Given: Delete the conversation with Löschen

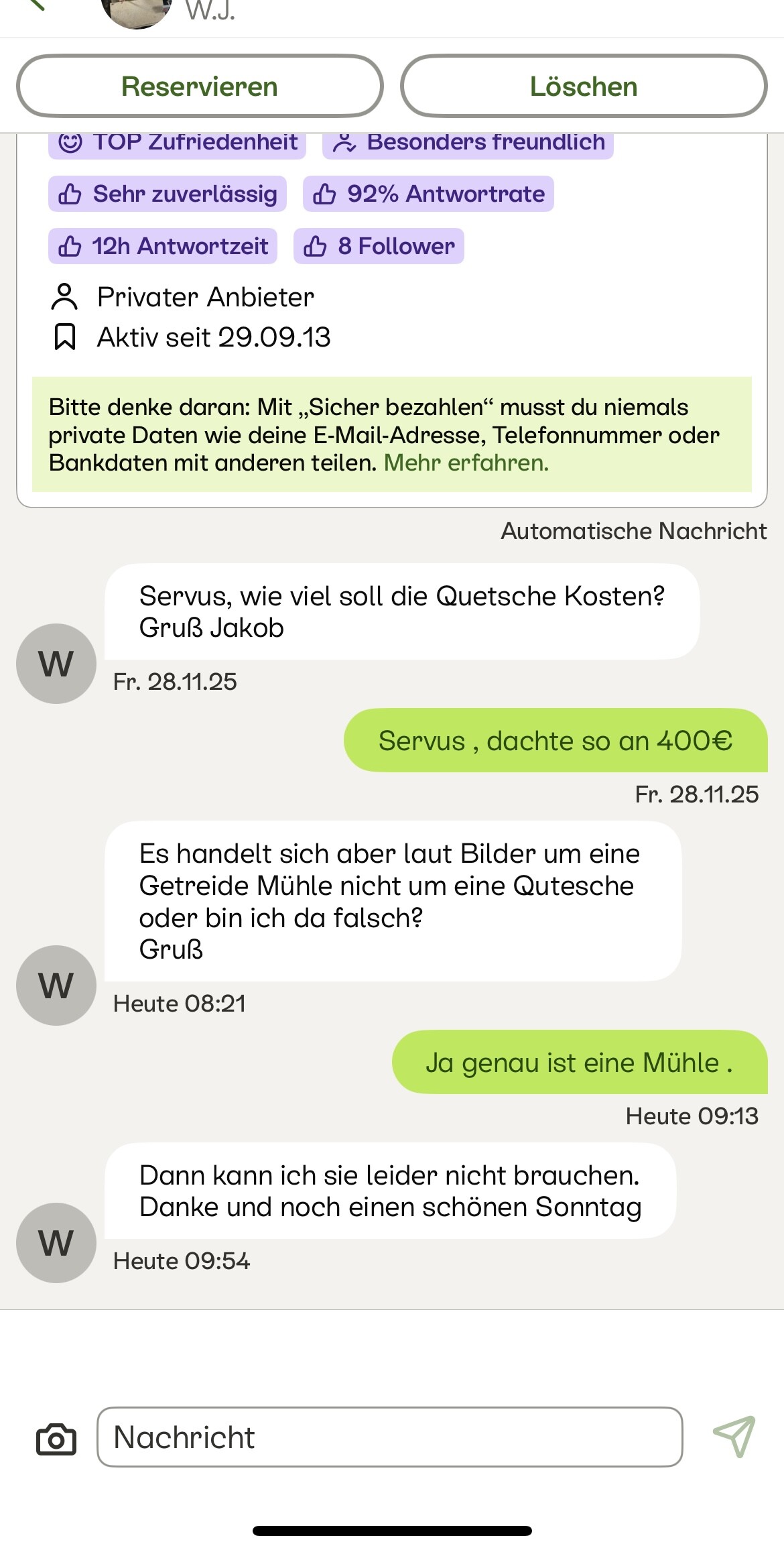Looking at the screenshot, I should click(584, 86).
